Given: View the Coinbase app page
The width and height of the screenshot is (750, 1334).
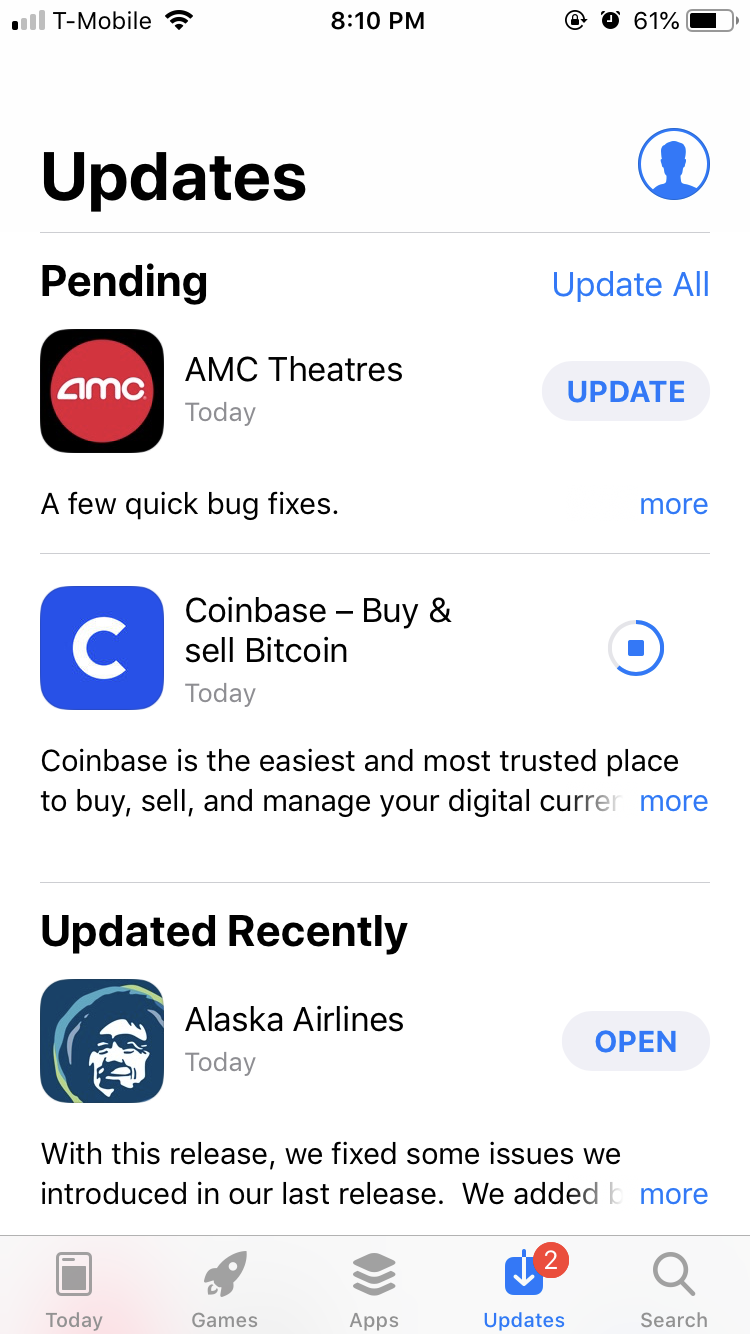Looking at the screenshot, I should pos(102,648).
